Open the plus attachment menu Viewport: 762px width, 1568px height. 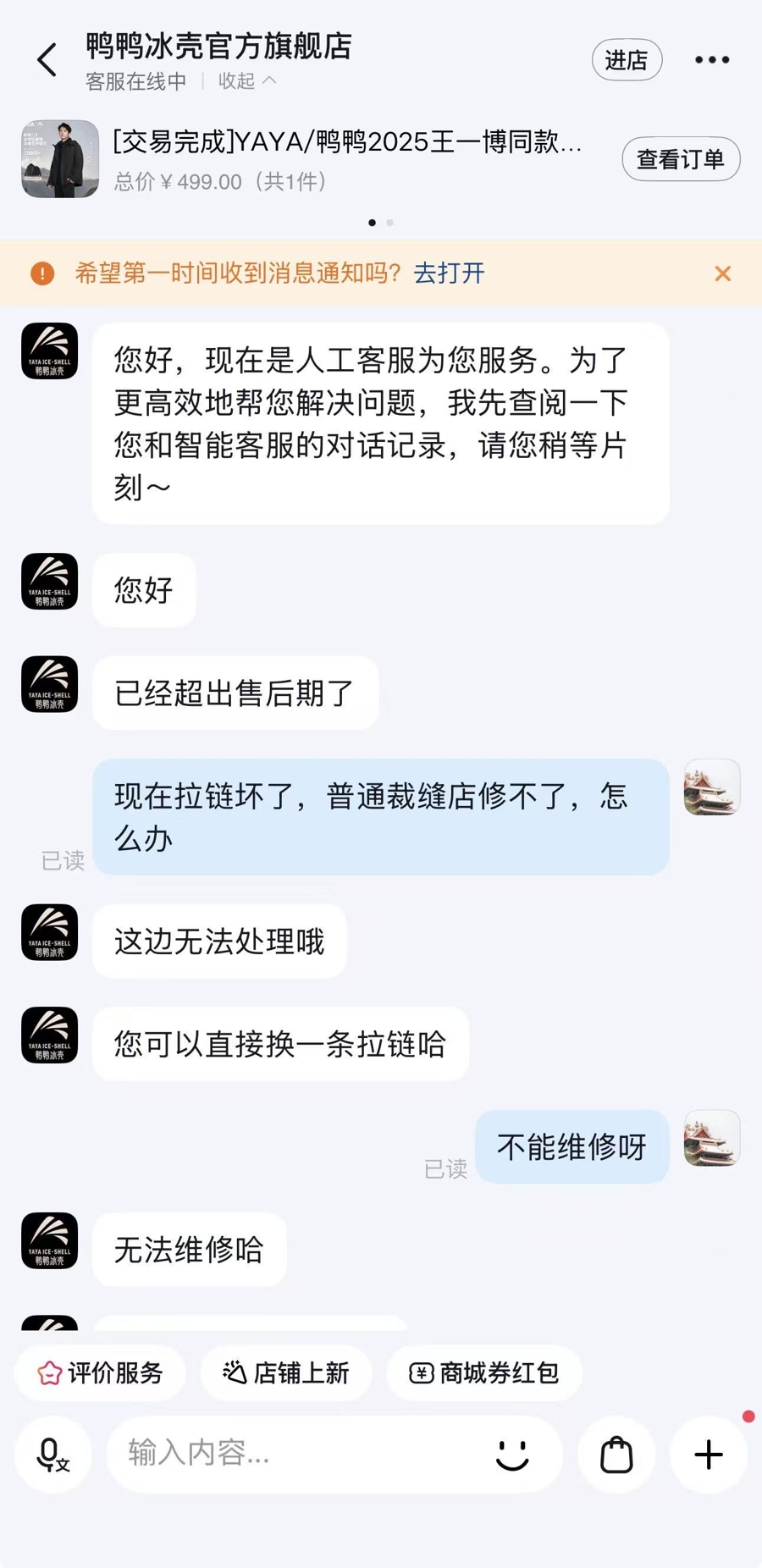(709, 1455)
